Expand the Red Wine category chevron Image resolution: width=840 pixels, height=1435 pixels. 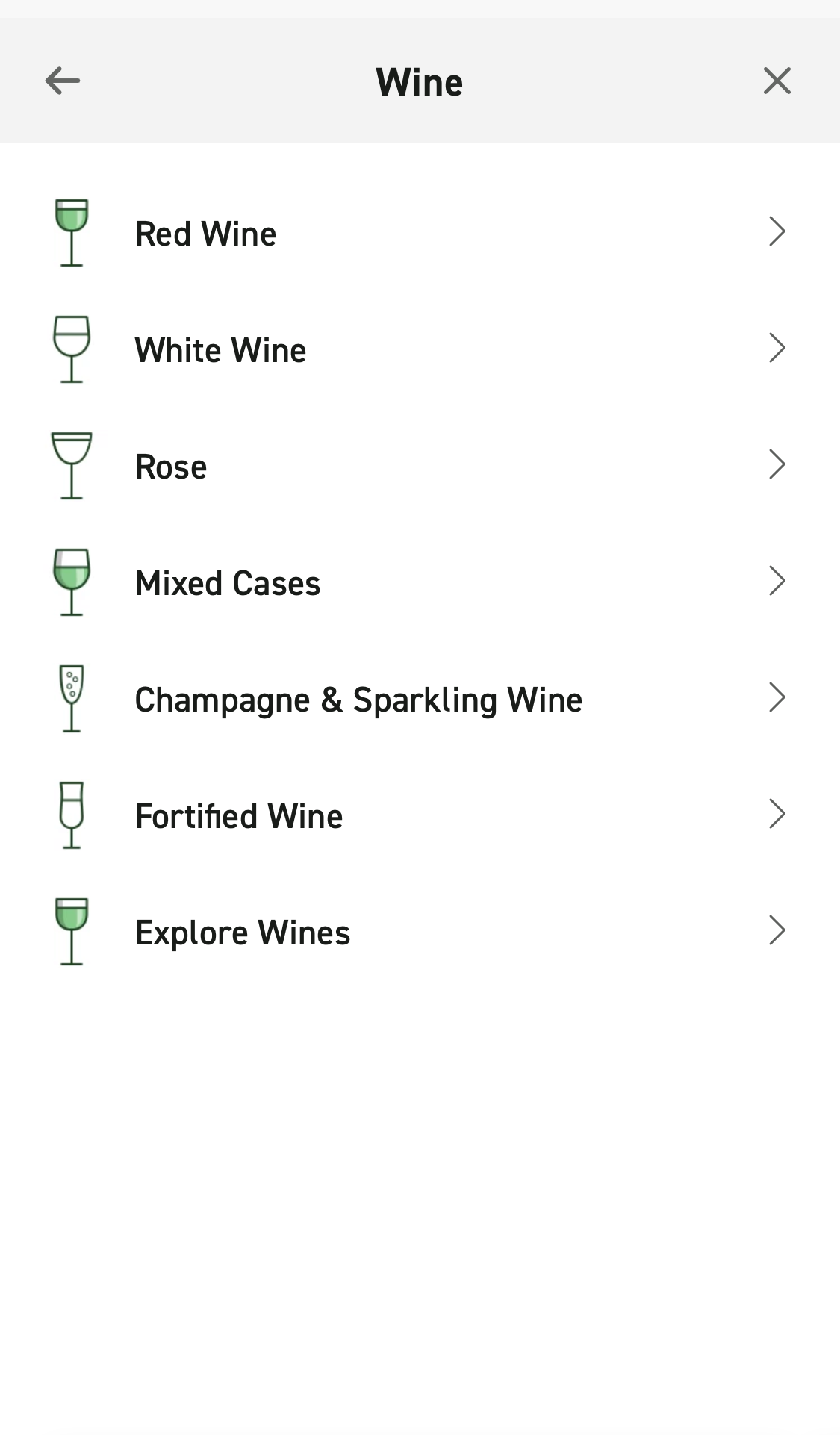777,232
